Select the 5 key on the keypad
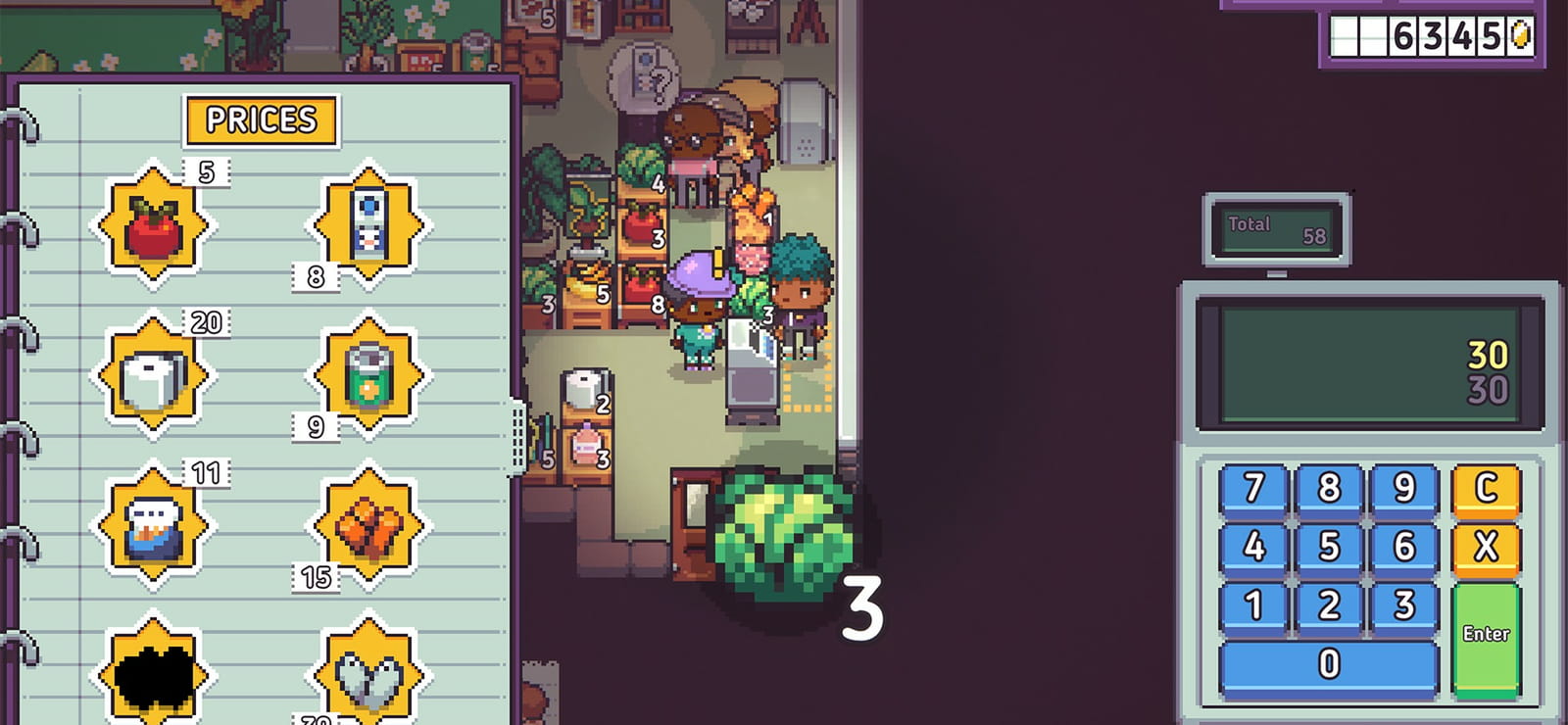 pos(1329,548)
